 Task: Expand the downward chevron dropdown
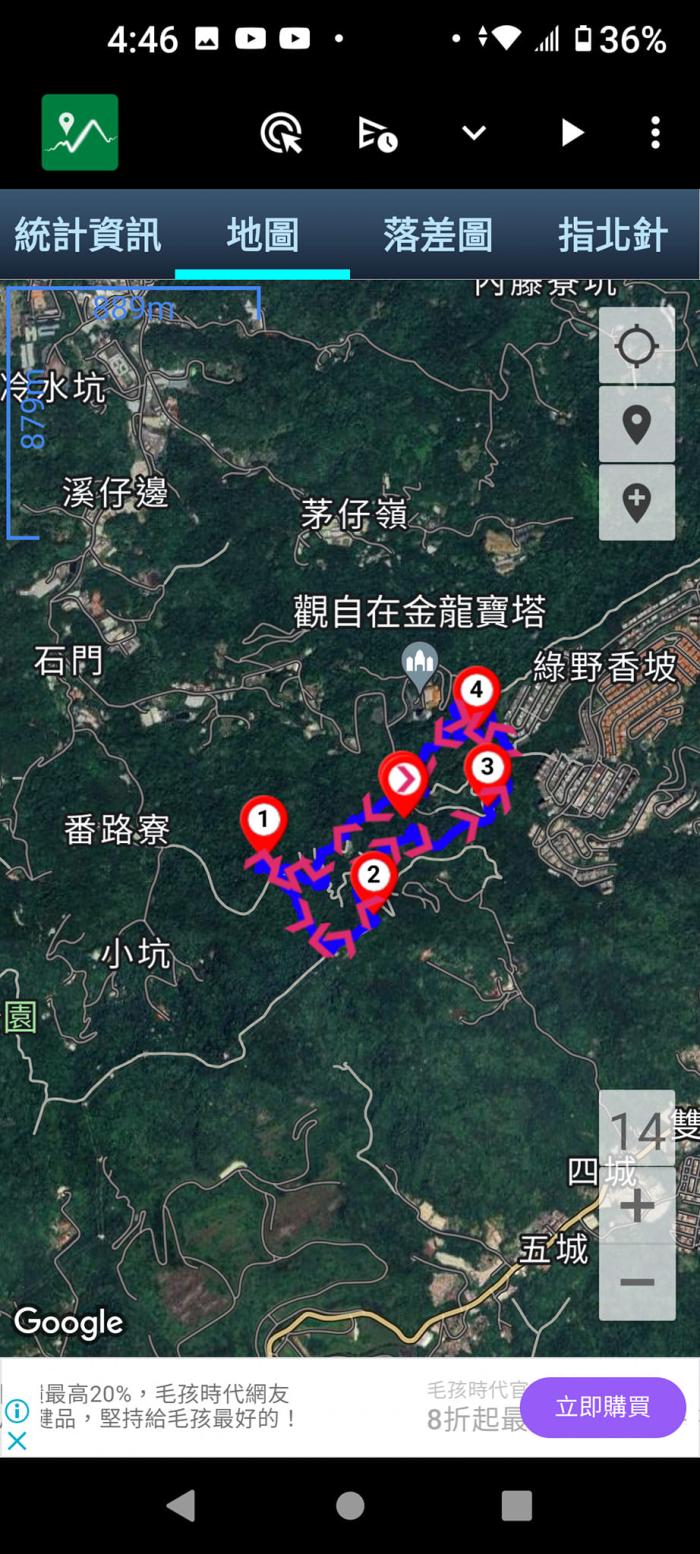[474, 133]
